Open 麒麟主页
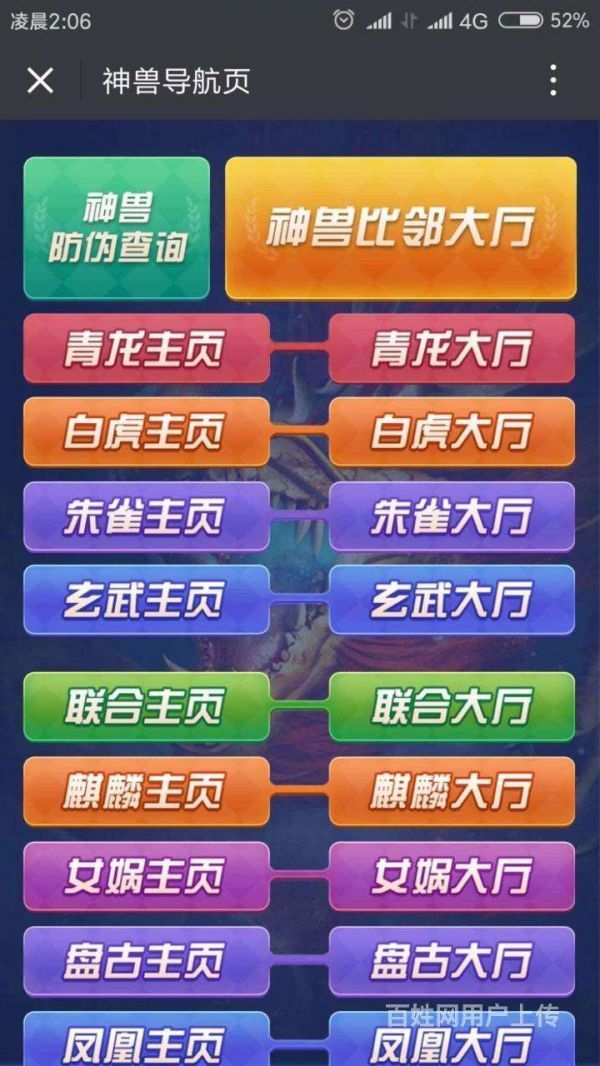600x1066 pixels. tap(146, 792)
